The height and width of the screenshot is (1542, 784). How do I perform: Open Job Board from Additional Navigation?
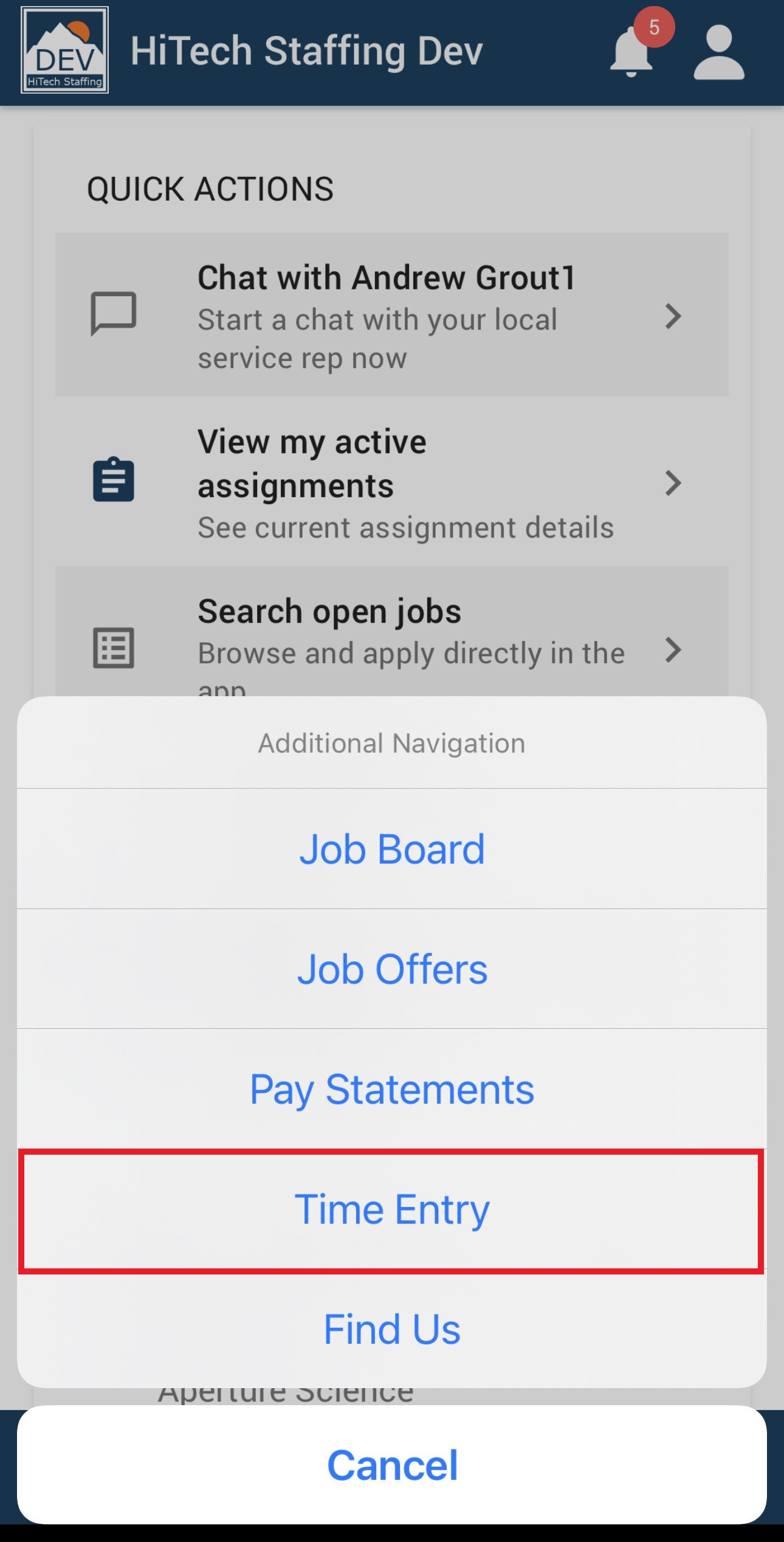(392, 849)
